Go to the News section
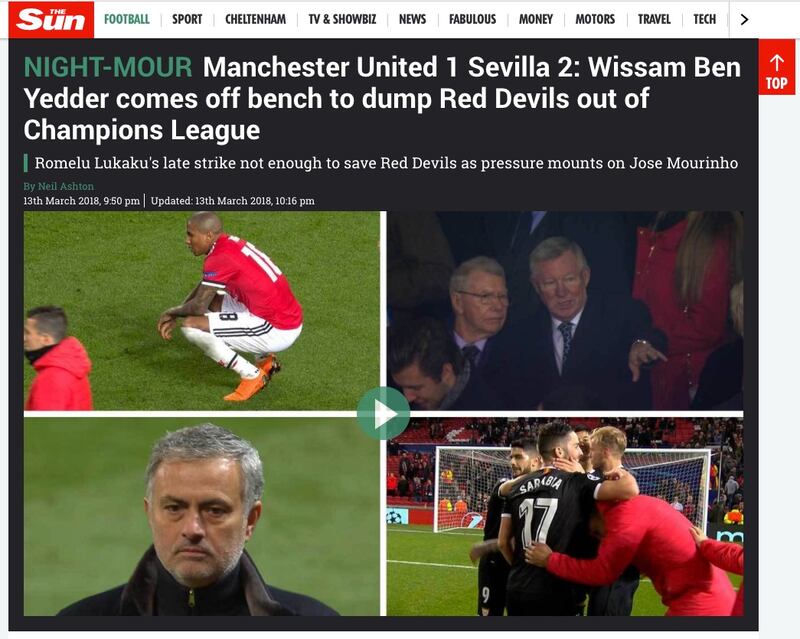Viewport: 800px width, 639px height. [x=412, y=19]
